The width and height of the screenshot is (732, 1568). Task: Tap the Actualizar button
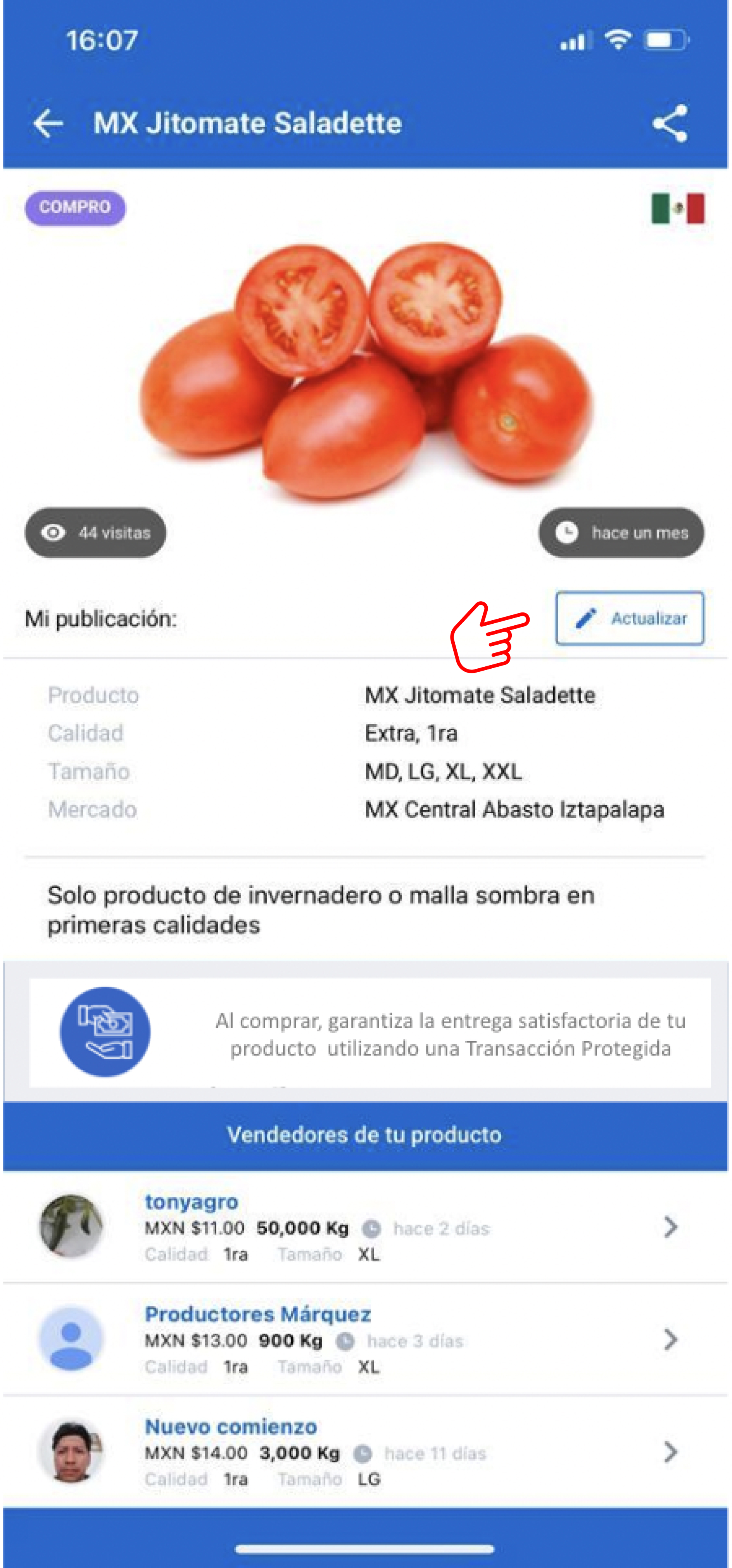pos(630,618)
